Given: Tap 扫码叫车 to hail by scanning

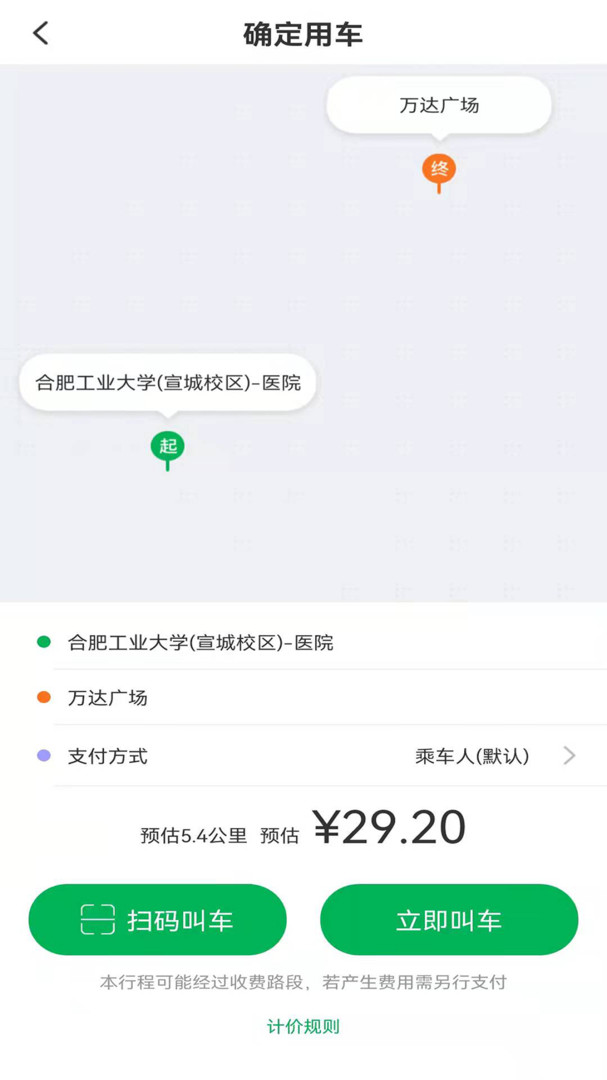Looking at the screenshot, I should 157,920.
